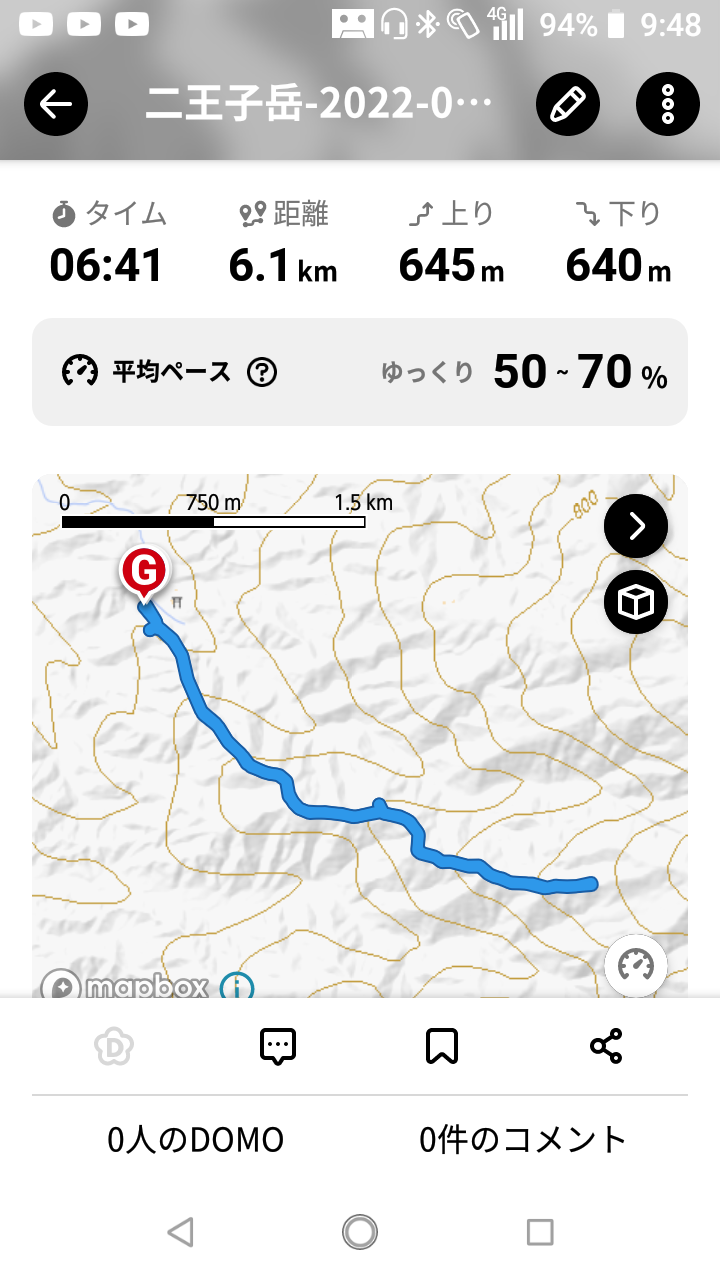Open the route map

coord(360,760)
